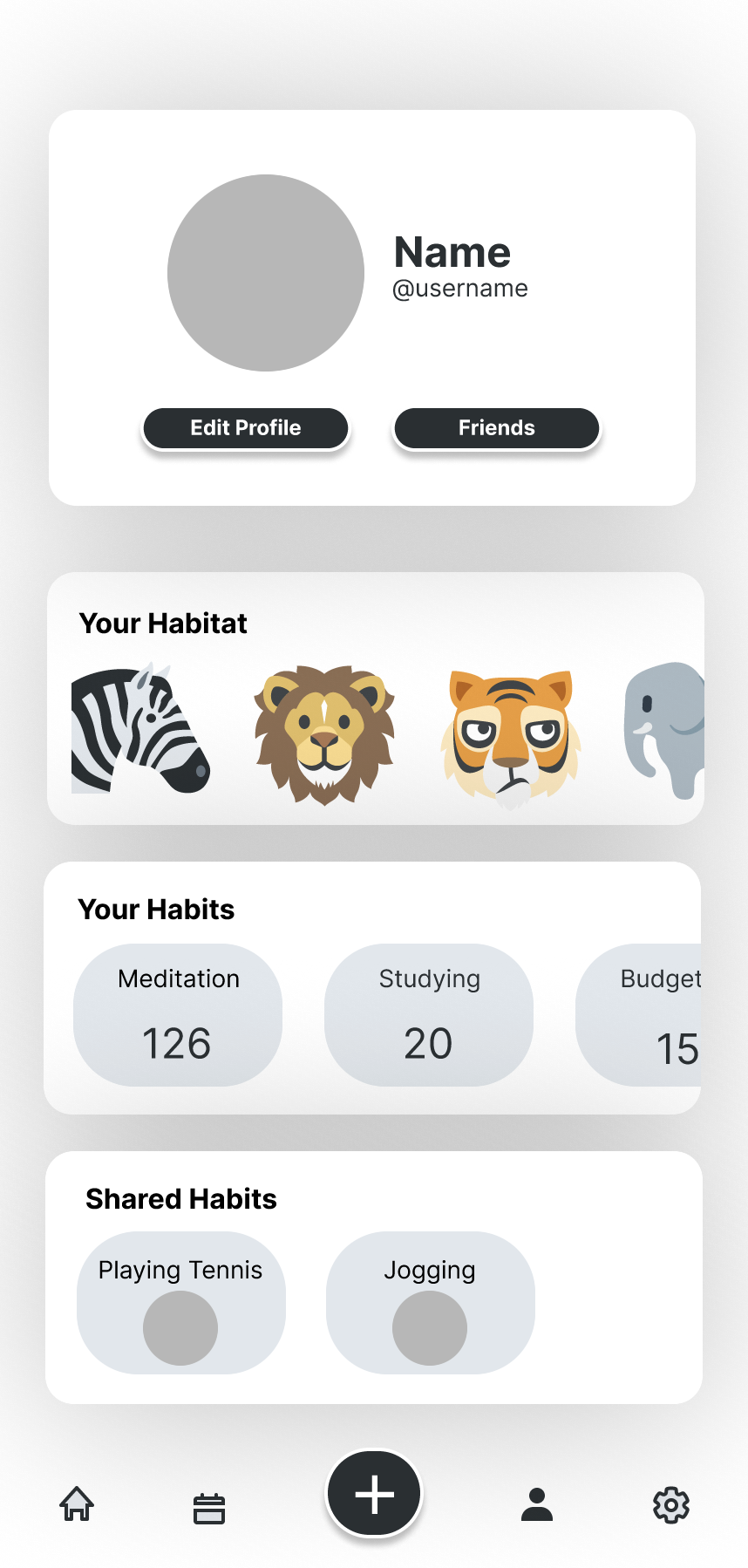Tap the Your Habitat section header
748x1568 pixels.
pyautogui.click(x=163, y=623)
